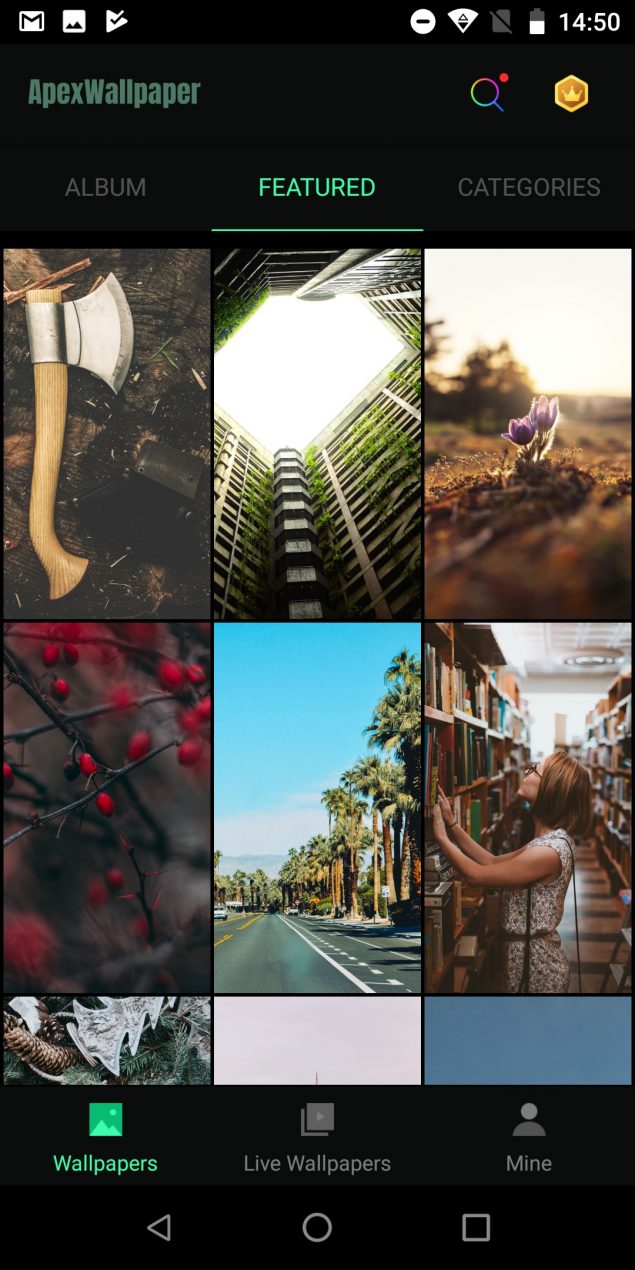Open the Mine profile tab
This screenshot has width=635, height=1270.
[x=528, y=1137]
